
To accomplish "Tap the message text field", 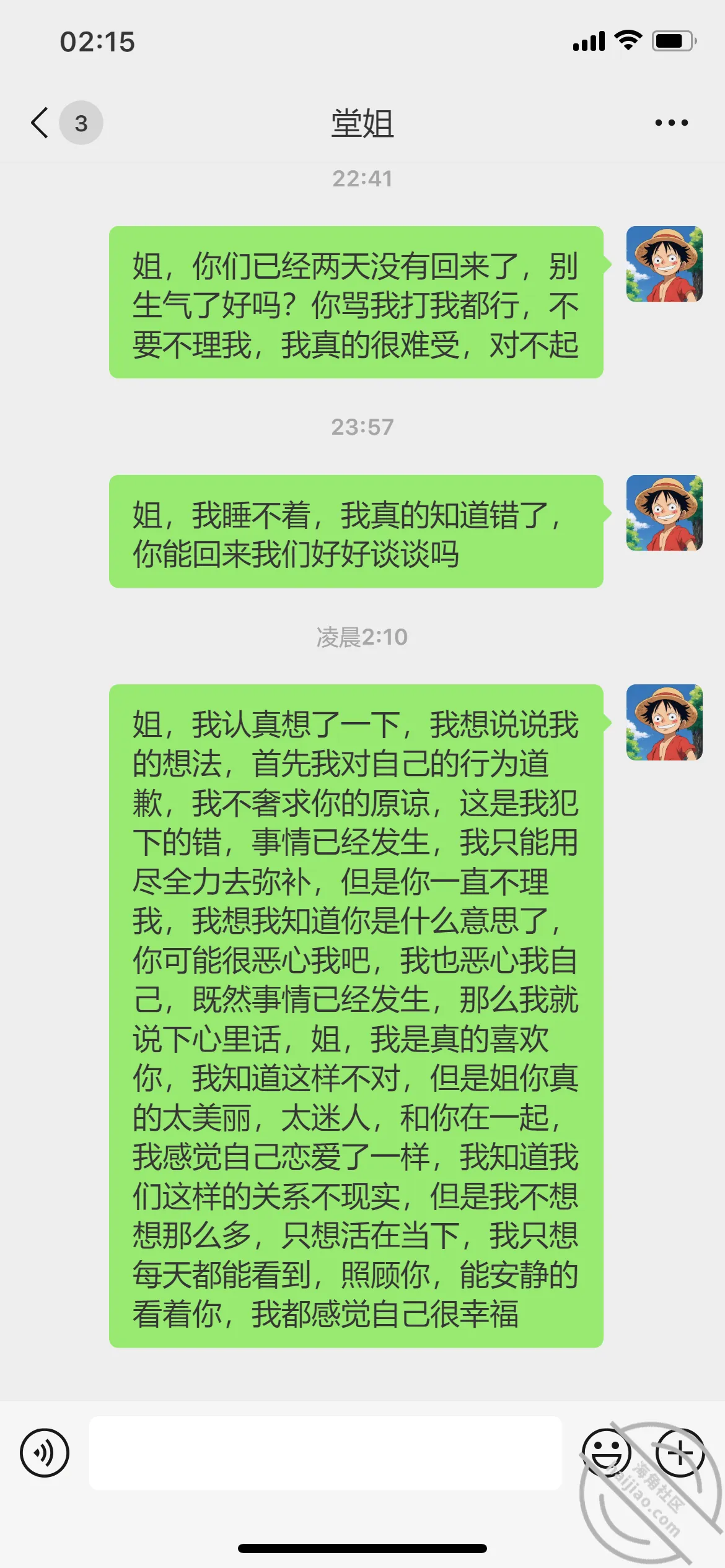I will pos(325,1453).
